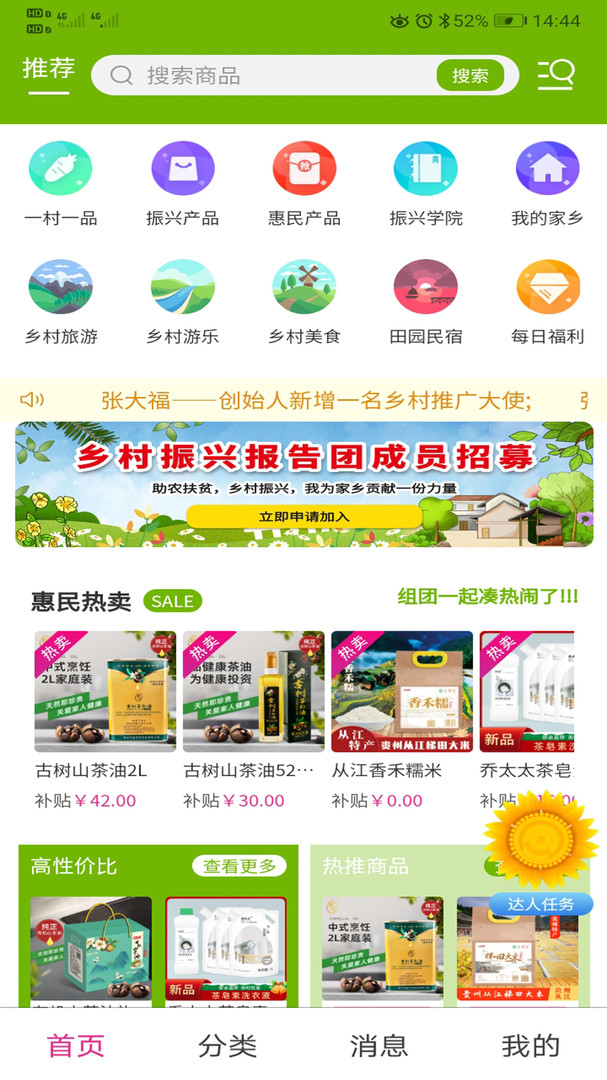
Task: Open the list-search icon in top bar
Action: 556,75
